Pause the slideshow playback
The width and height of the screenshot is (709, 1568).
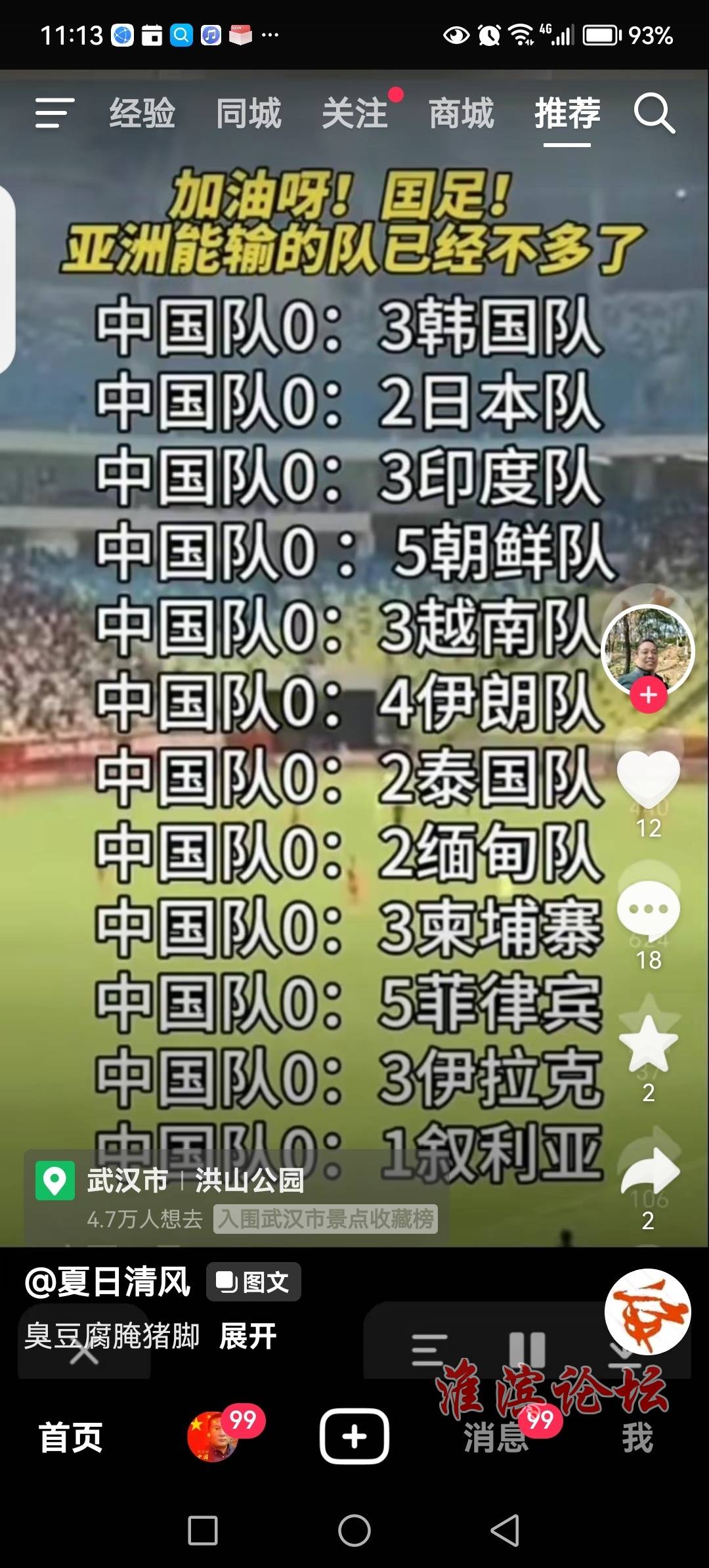click(x=527, y=1351)
